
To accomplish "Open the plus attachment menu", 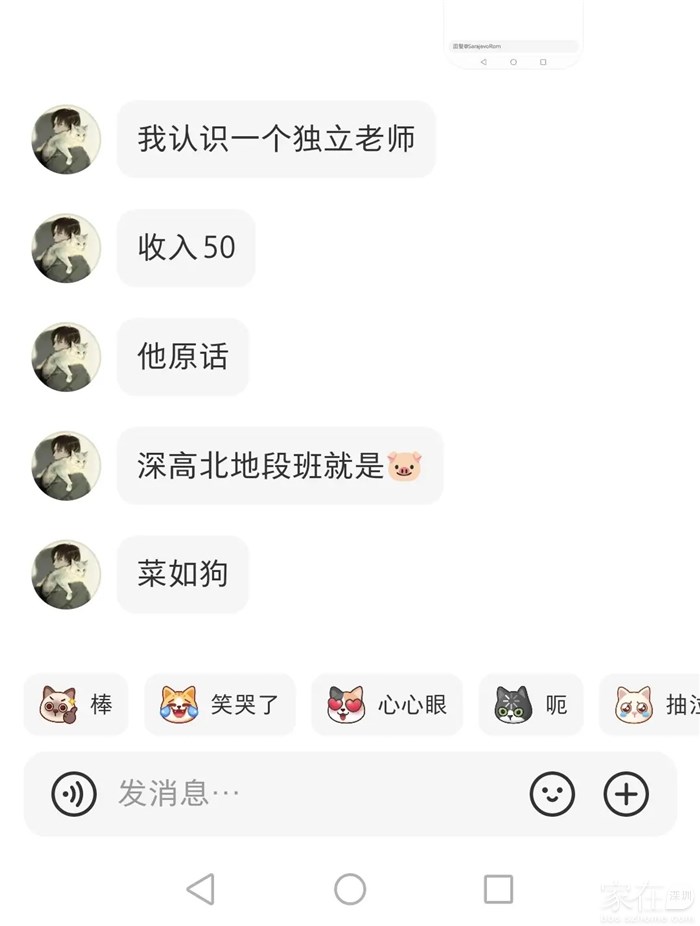I will pos(626,794).
